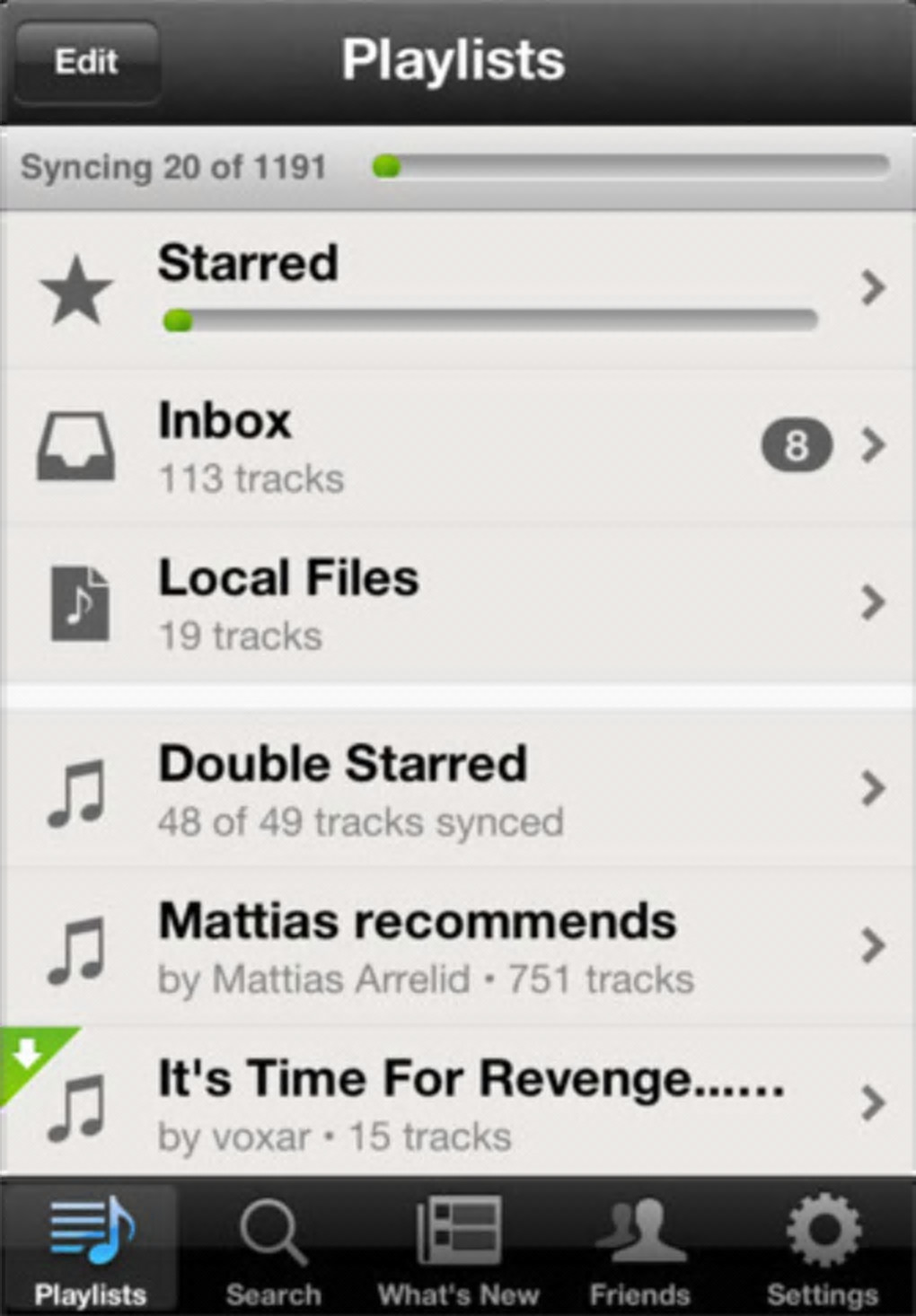Open the Double Starred playlist

pos(458,789)
